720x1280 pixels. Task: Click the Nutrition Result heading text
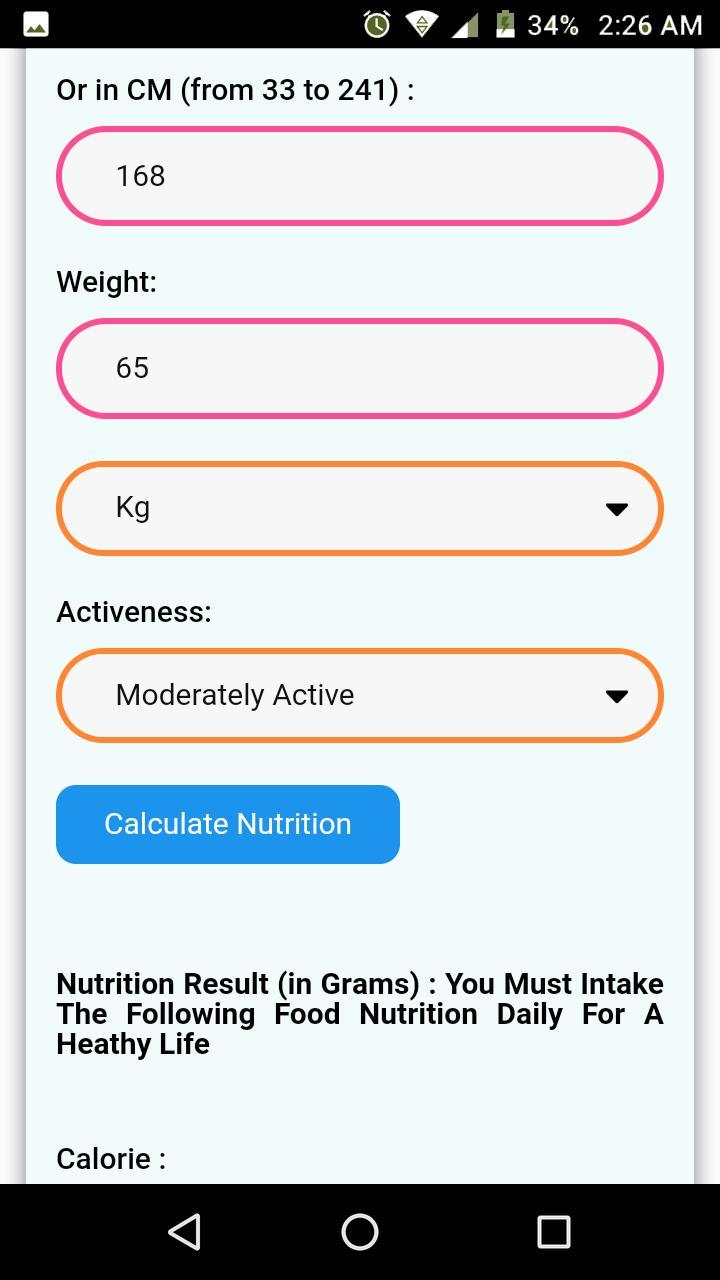(360, 1013)
